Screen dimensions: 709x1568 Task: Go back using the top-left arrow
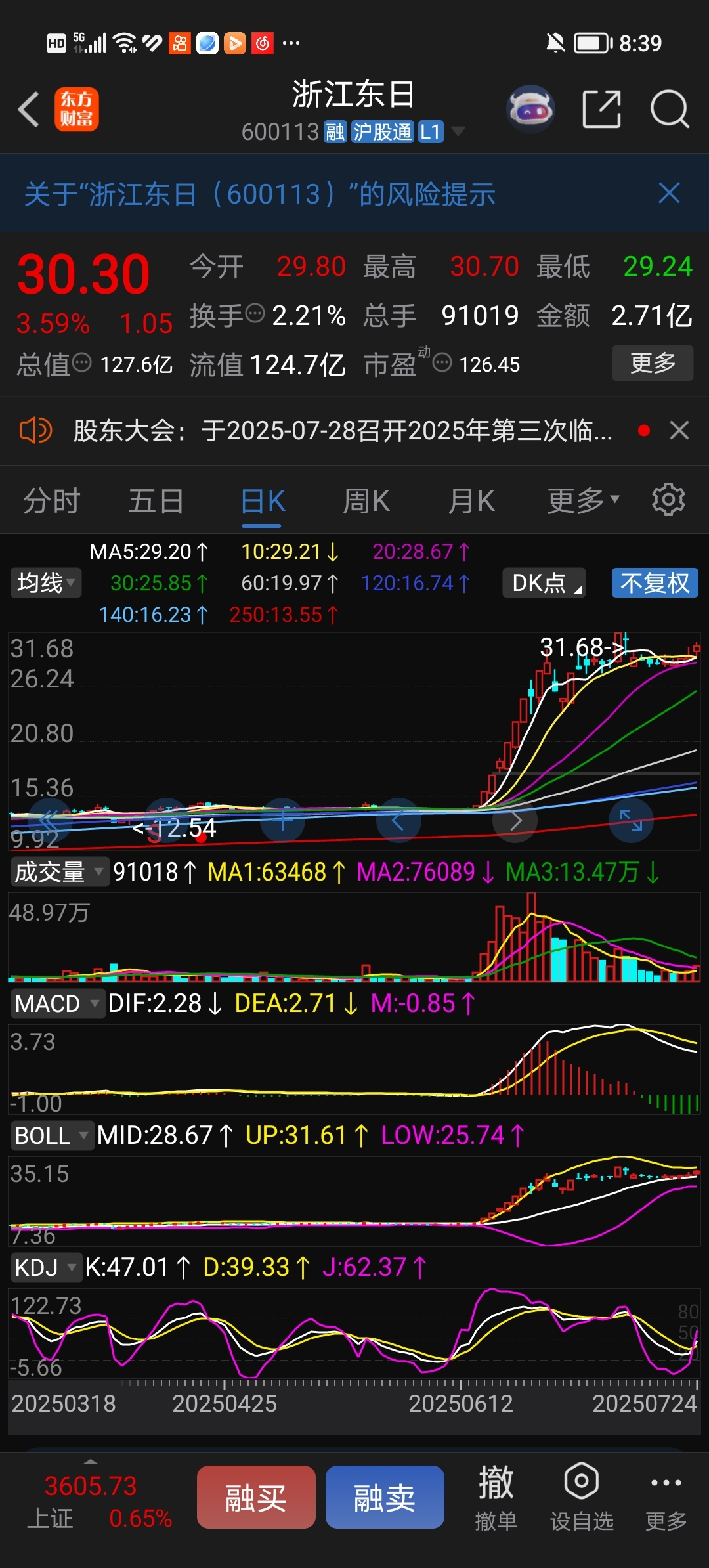29,109
